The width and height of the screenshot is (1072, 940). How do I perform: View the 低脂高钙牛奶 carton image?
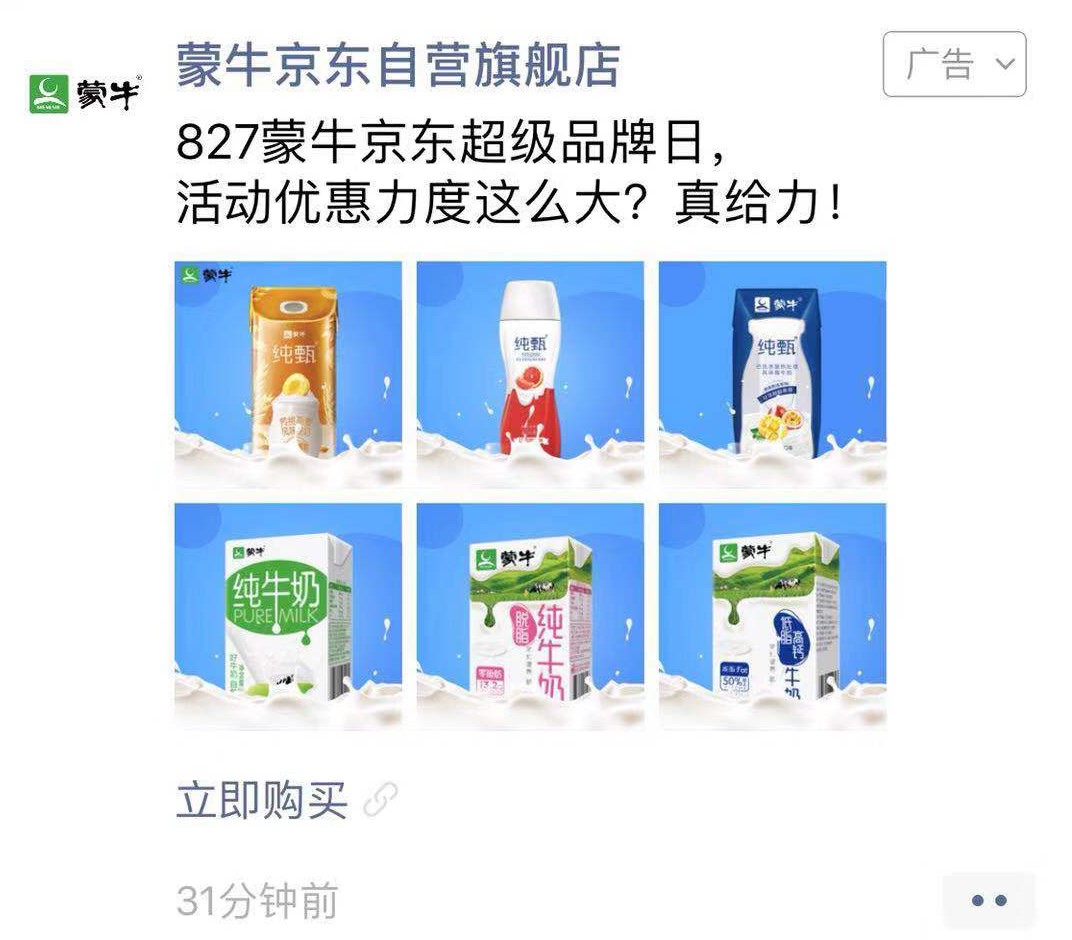(x=772, y=616)
